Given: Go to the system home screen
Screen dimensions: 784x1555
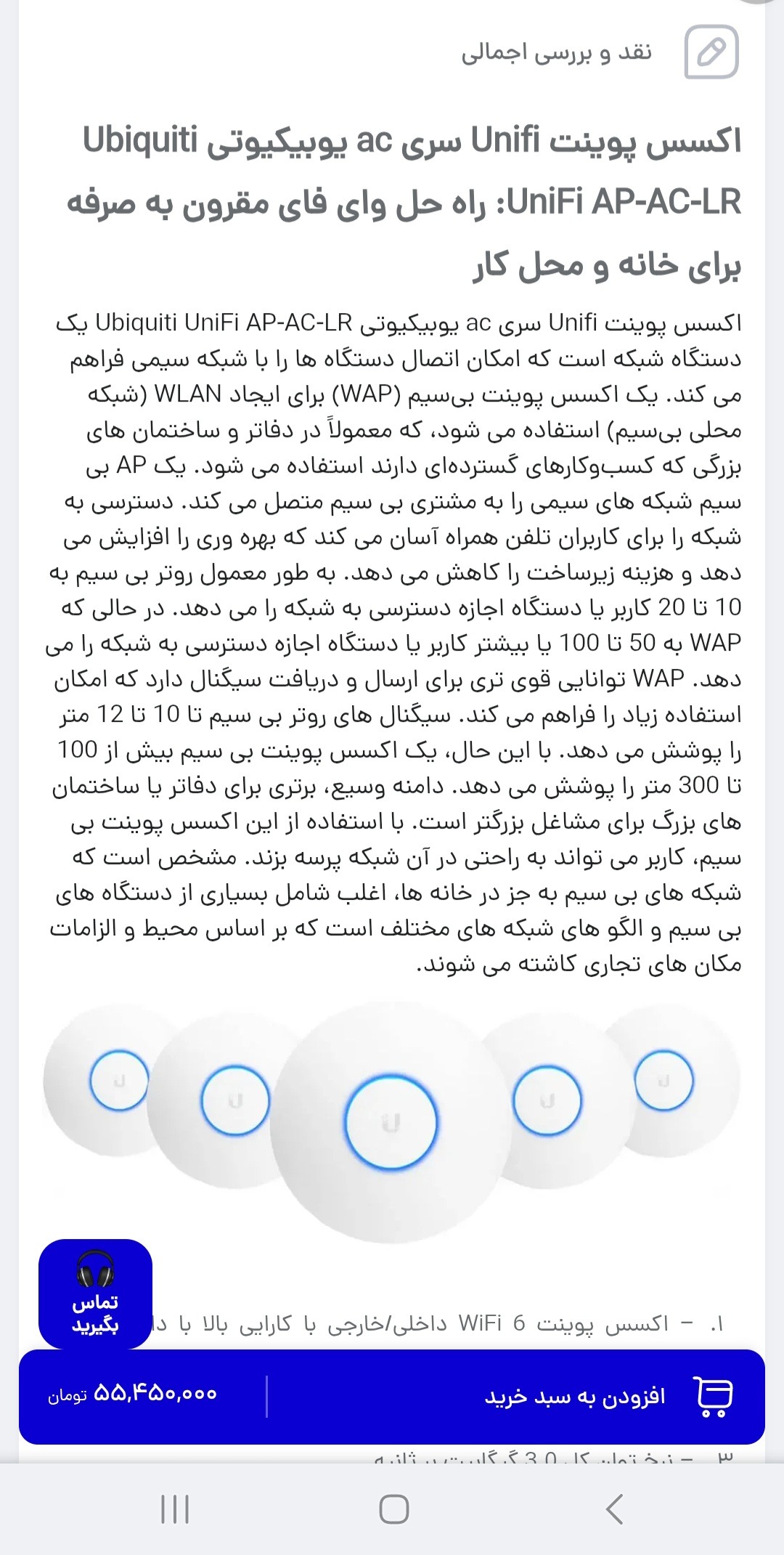Looking at the screenshot, I should pos(393,1509).
